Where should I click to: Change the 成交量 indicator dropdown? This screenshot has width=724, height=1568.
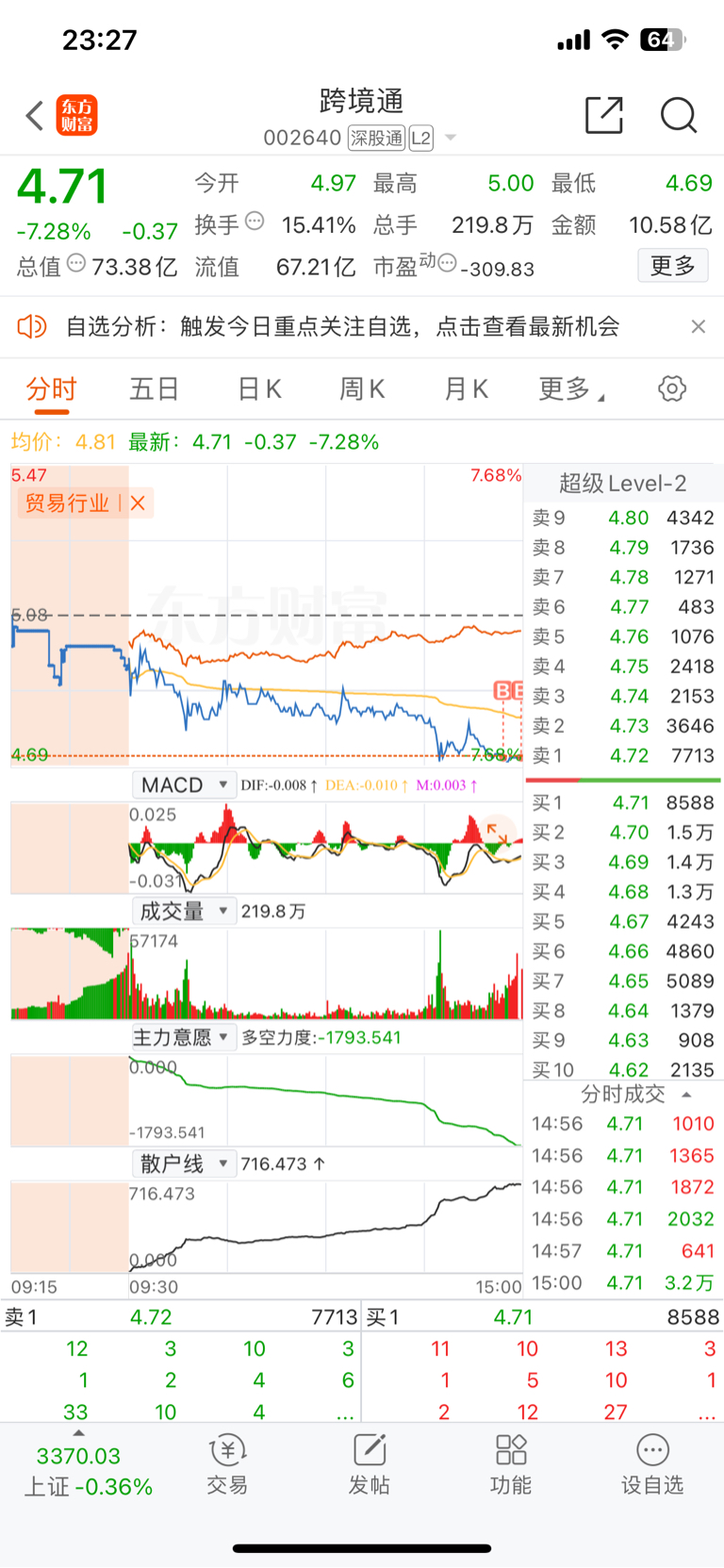coord(183,911)
